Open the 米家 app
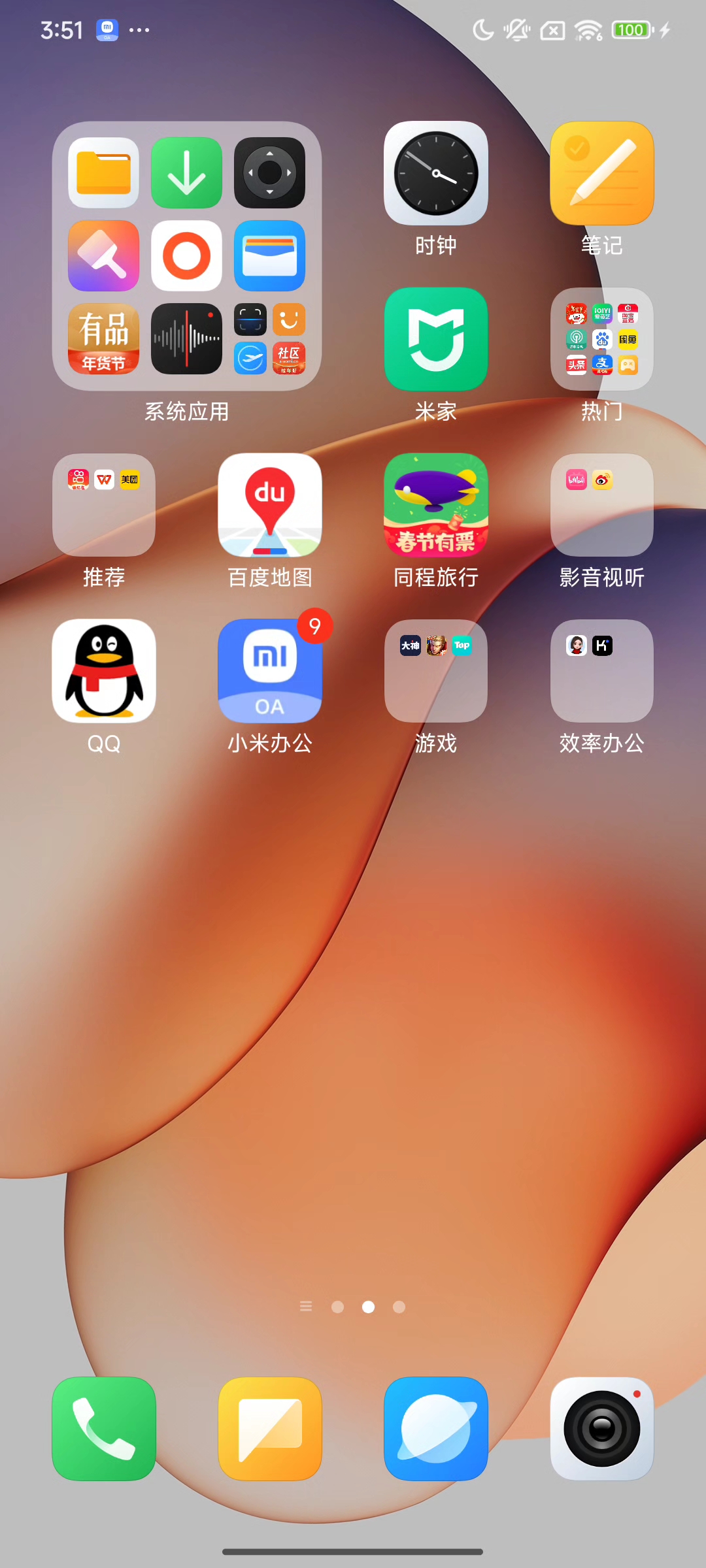 435,340
